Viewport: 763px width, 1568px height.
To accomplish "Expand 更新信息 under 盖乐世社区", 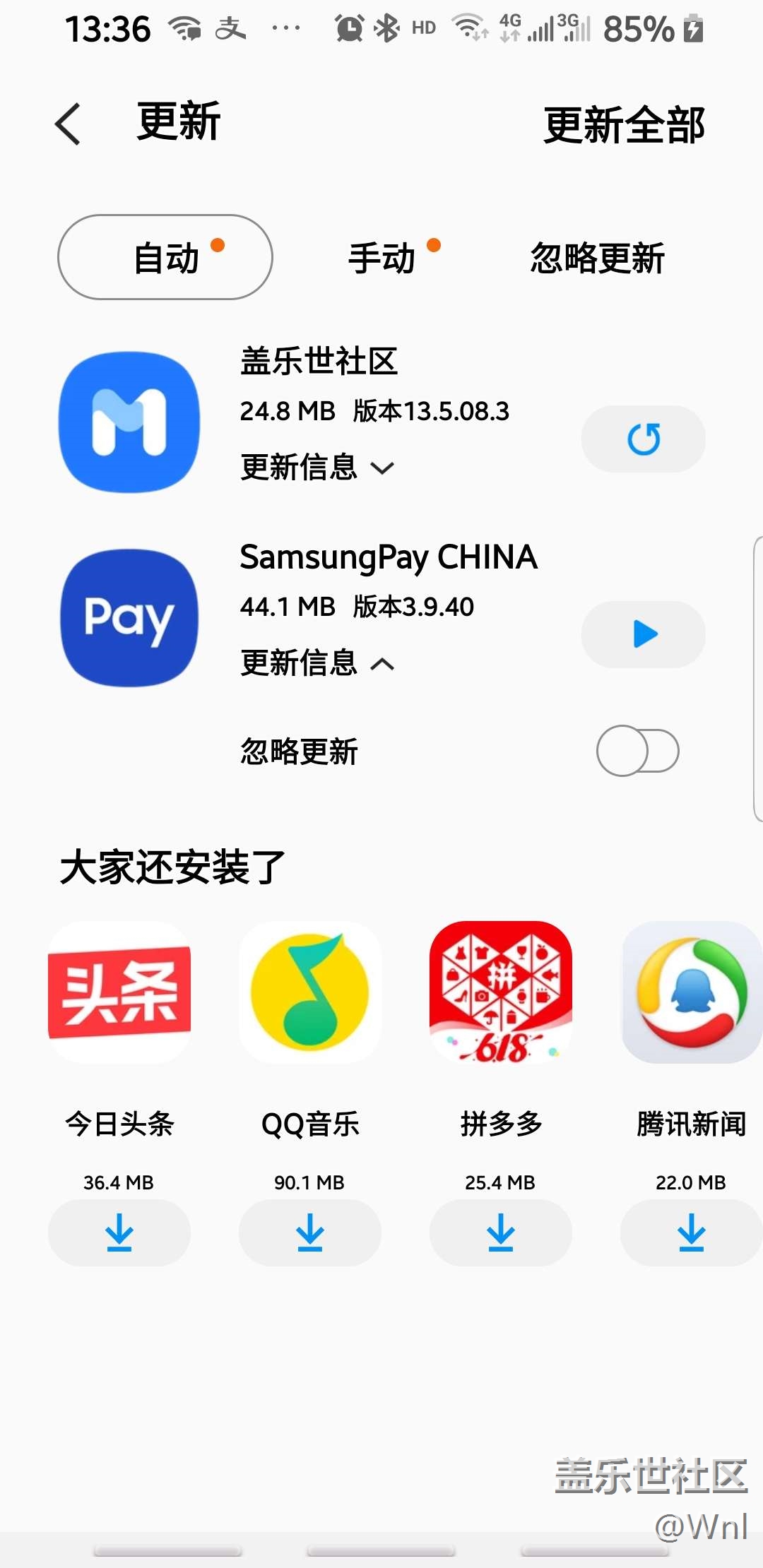I will [317, 467].
